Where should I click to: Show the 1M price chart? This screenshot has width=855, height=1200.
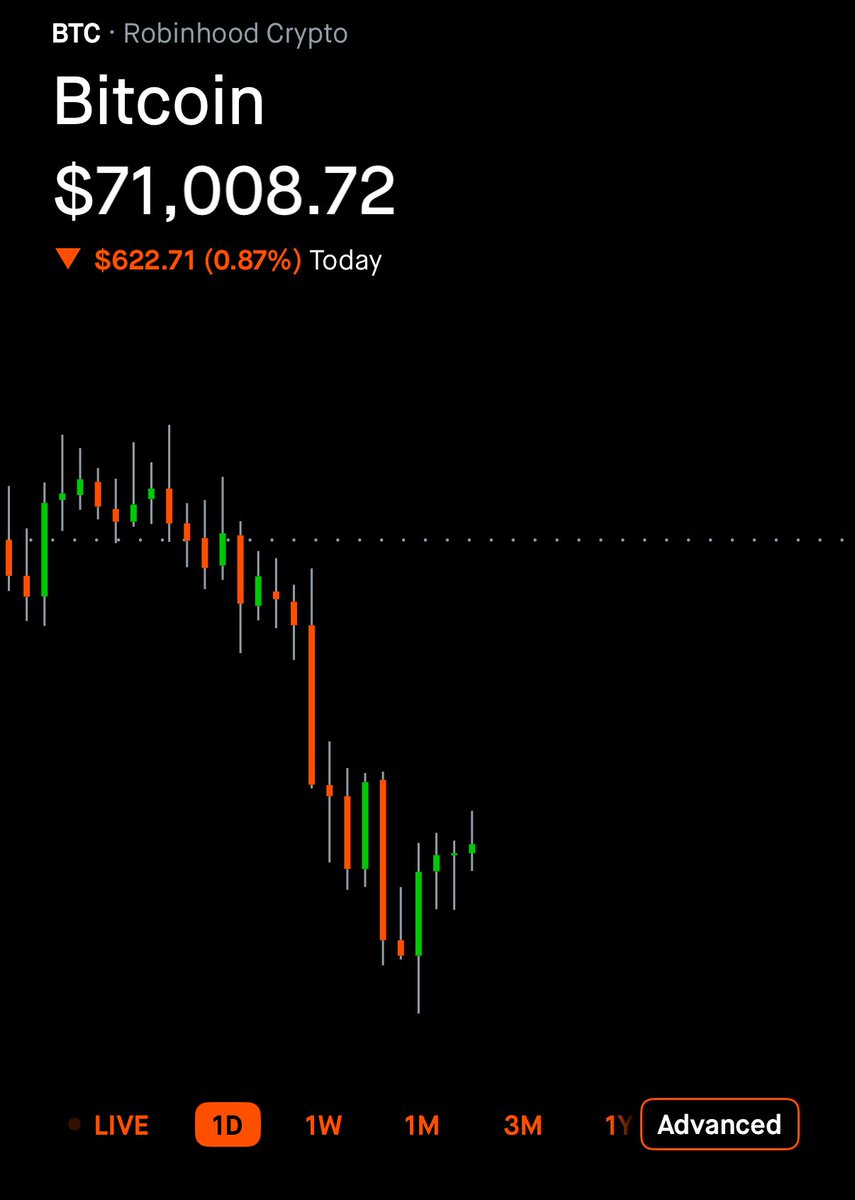[x=422, y=1125]
